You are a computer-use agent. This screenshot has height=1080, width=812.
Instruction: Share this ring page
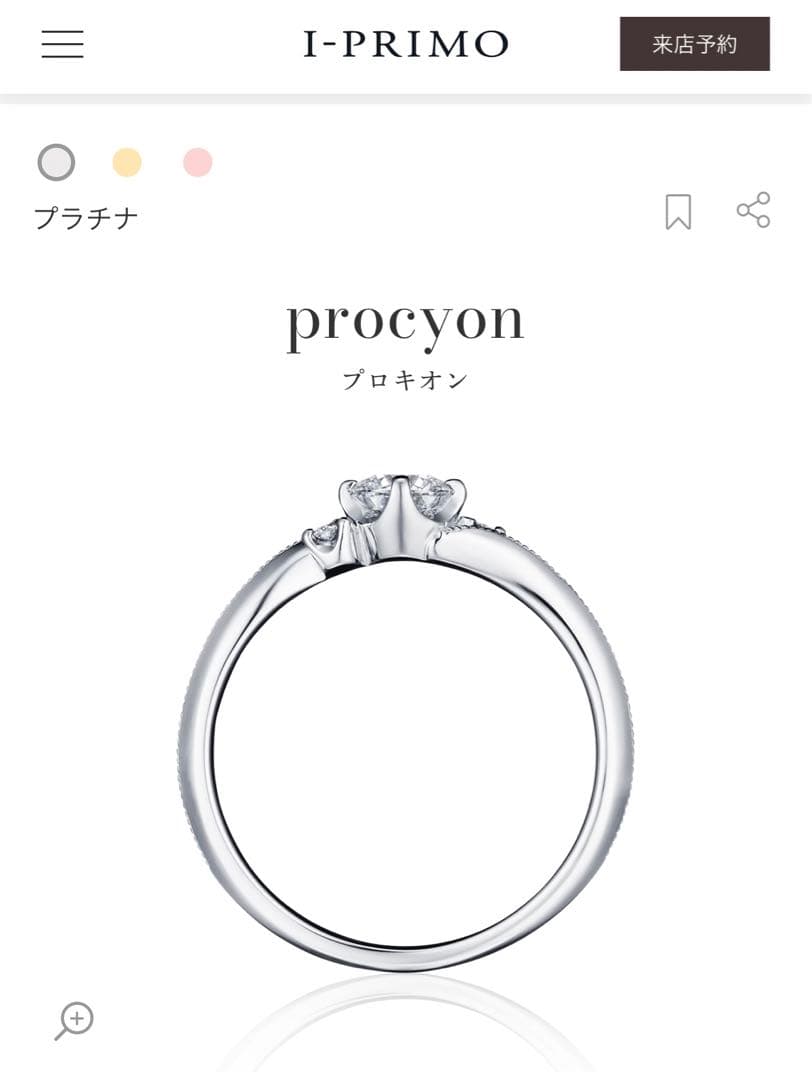coord(753,210)
